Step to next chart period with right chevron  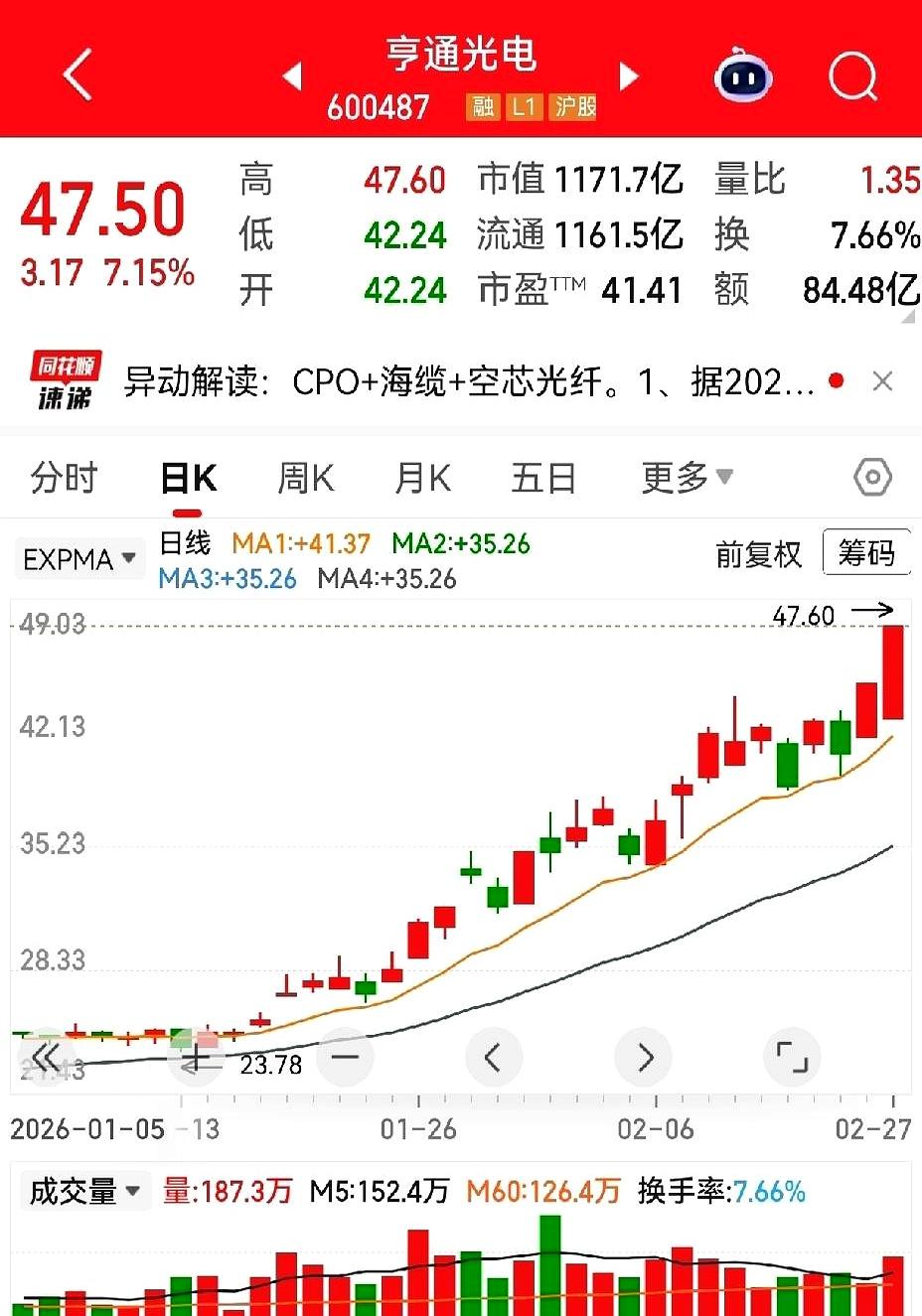click(643, 1058)
